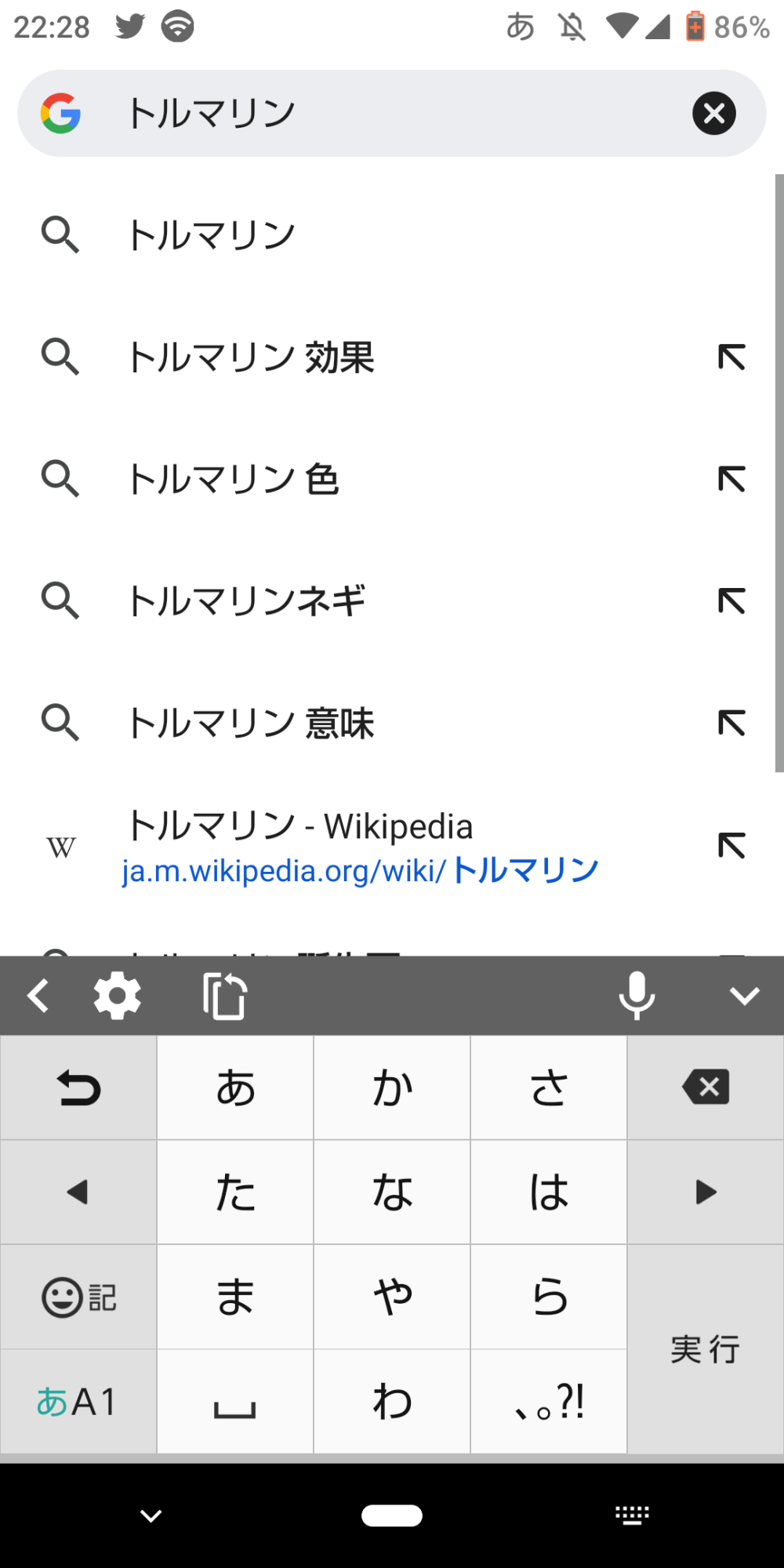Open the emoji and symbols key
The width and height of the screenshot is (784, 1568).
coord(78,1297)
